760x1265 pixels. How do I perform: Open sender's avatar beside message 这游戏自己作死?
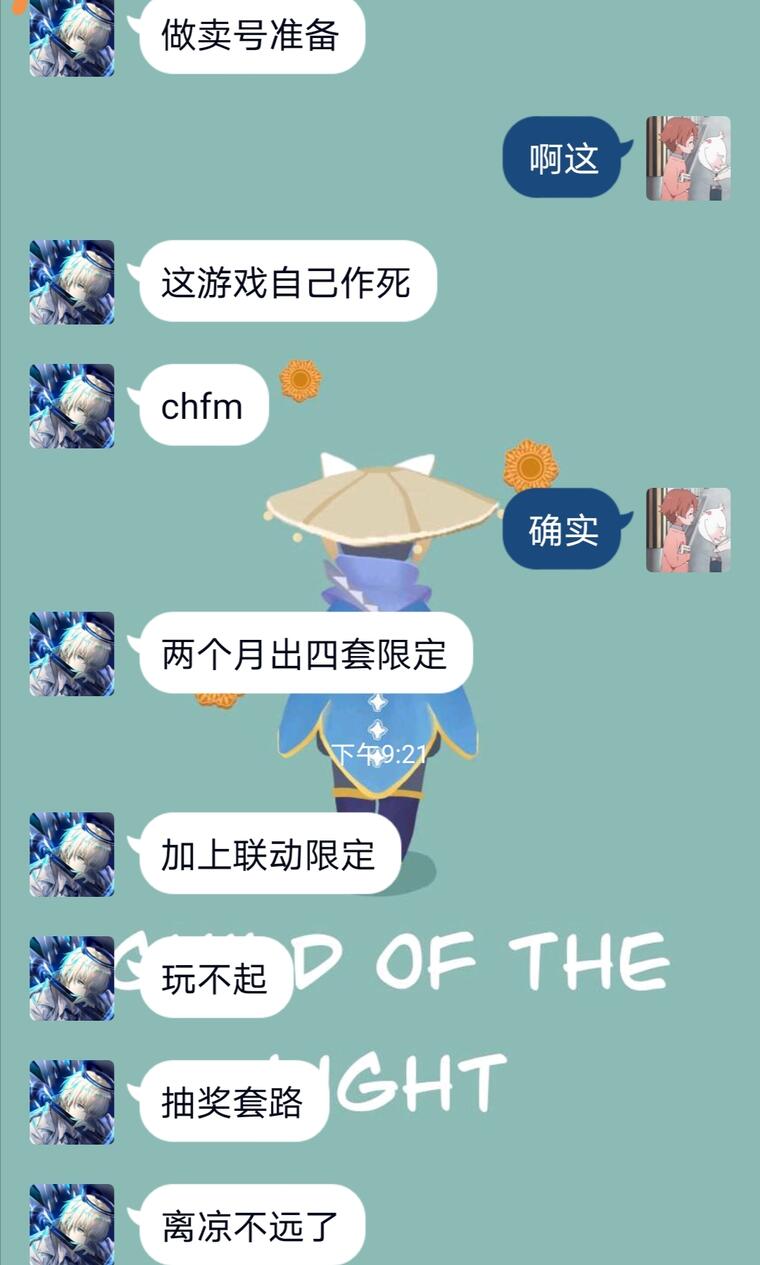click(x=72, y=282)
